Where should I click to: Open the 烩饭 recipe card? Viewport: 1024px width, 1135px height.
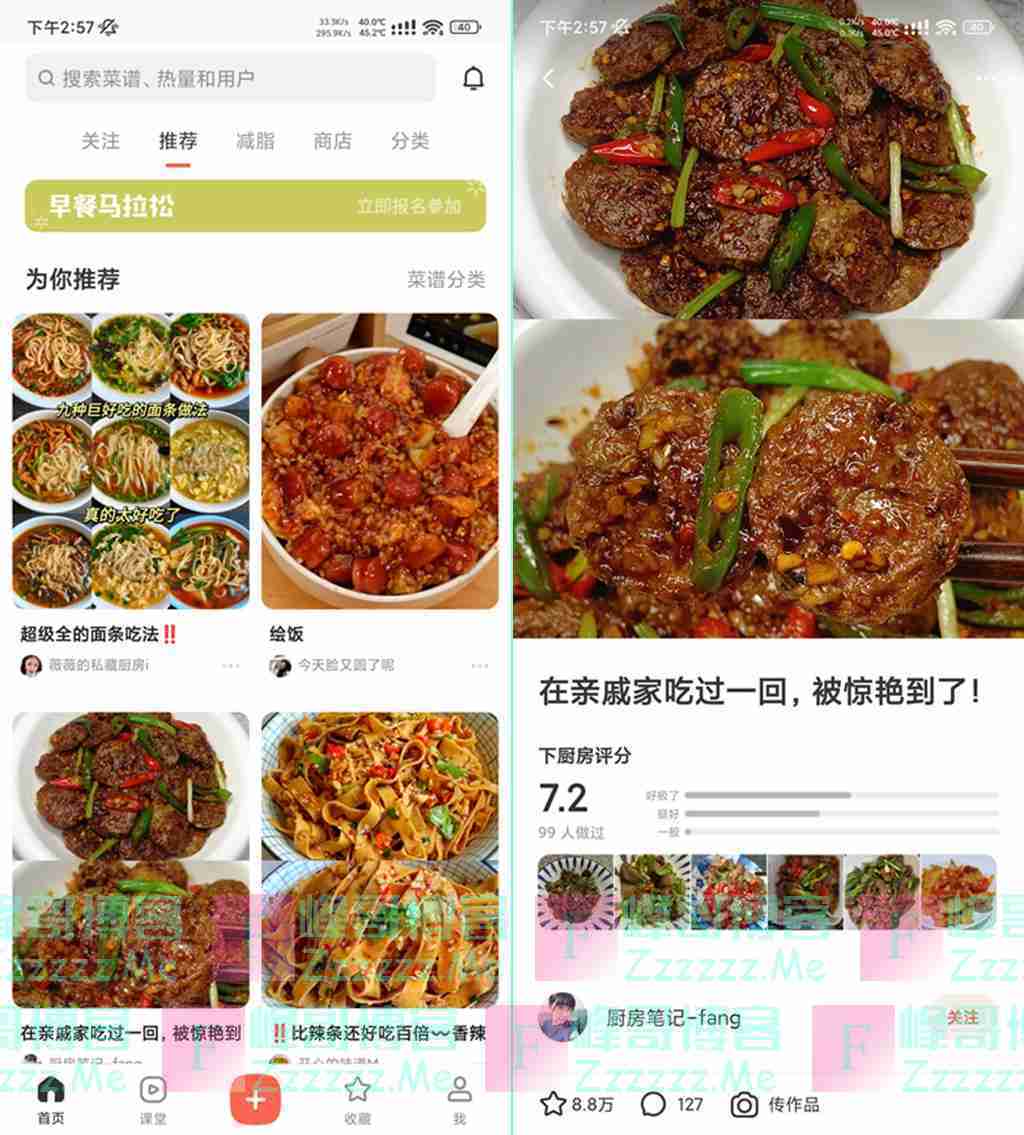(x=380, y=462)
